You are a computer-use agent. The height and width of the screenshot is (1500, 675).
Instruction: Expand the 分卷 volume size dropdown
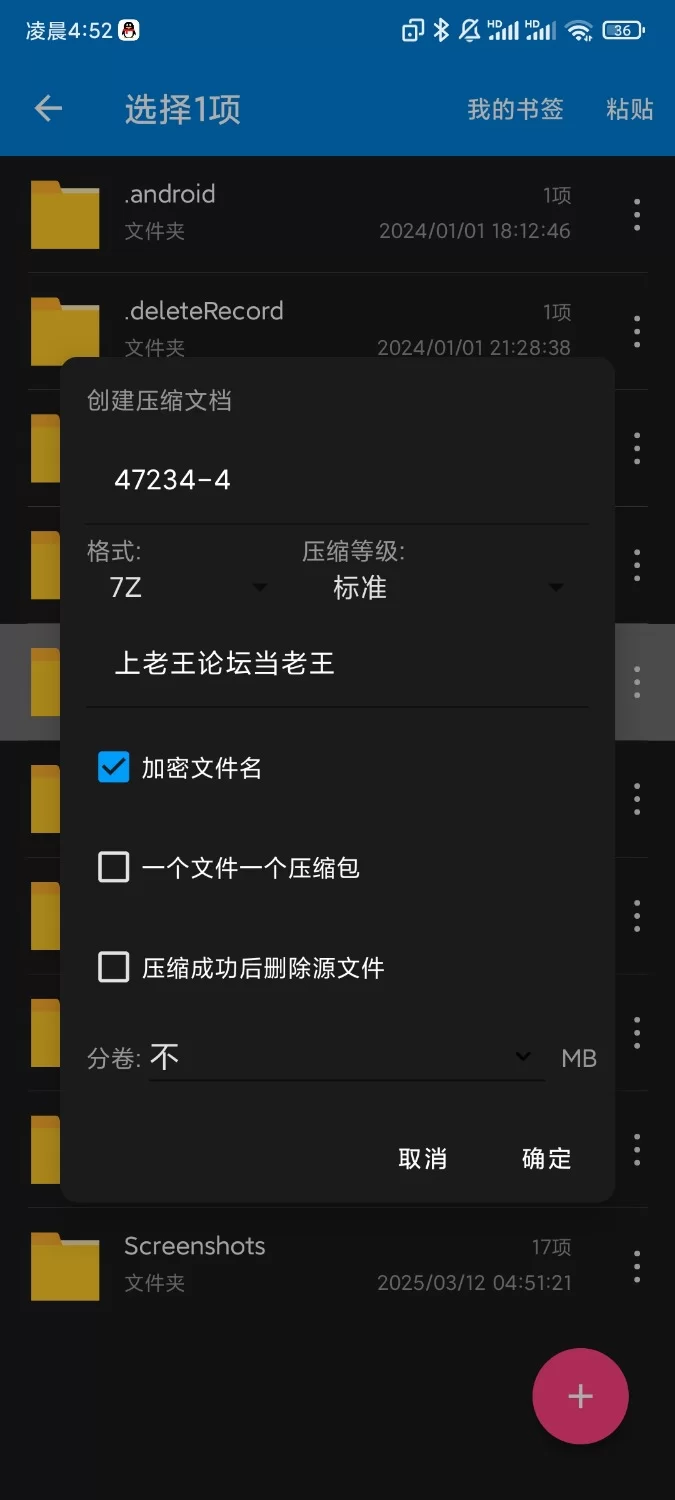click(x=345, y=1057)
